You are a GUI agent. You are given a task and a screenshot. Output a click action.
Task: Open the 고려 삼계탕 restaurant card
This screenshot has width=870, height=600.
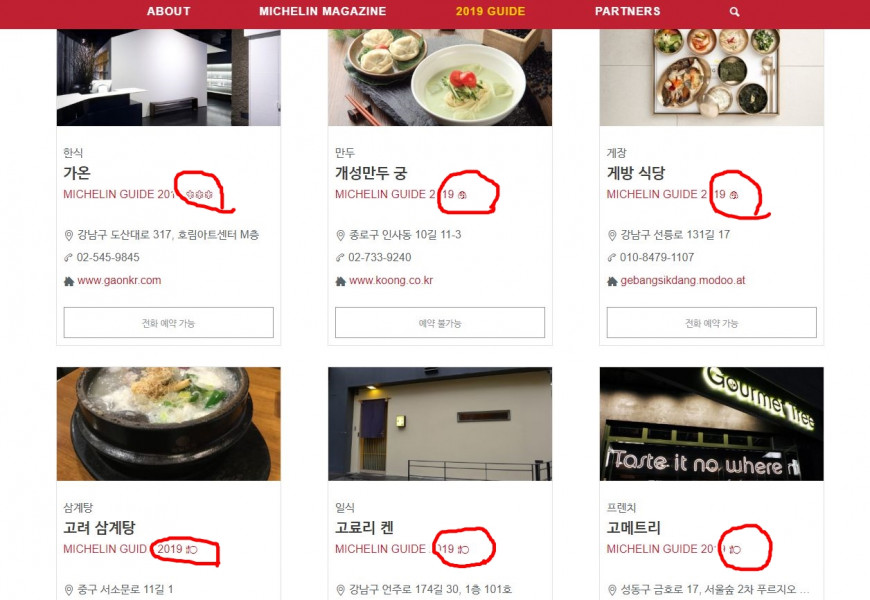99,527
